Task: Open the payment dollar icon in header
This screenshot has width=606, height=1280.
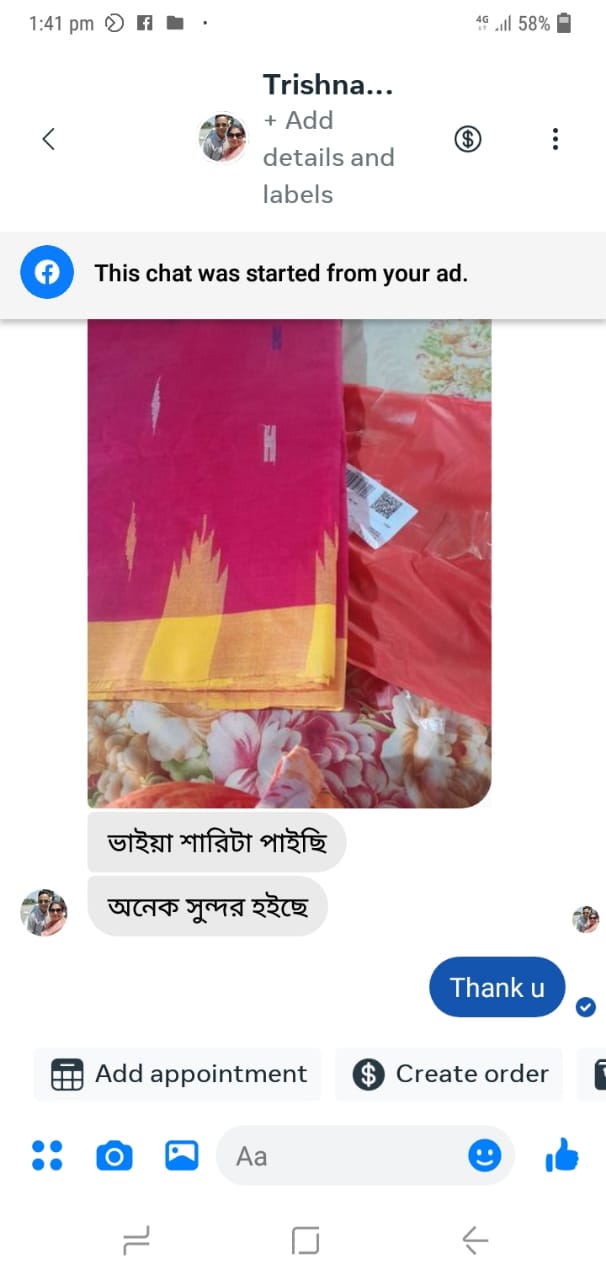Action: coord(467,139)
